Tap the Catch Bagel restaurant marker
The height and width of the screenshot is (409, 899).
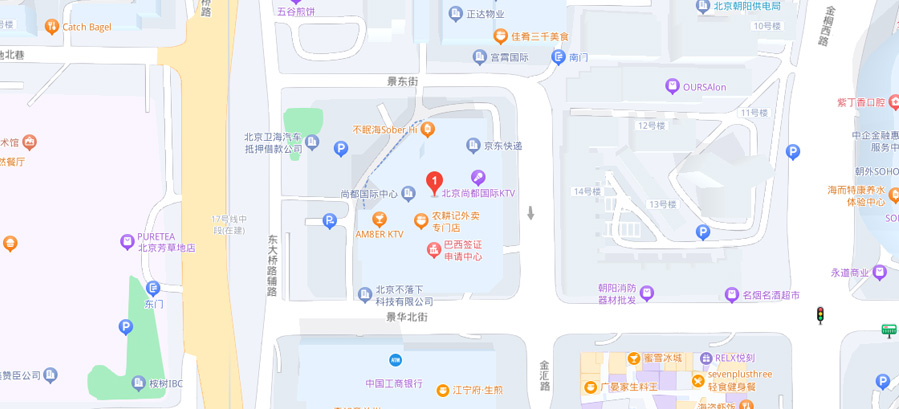(x=51, y=27)
